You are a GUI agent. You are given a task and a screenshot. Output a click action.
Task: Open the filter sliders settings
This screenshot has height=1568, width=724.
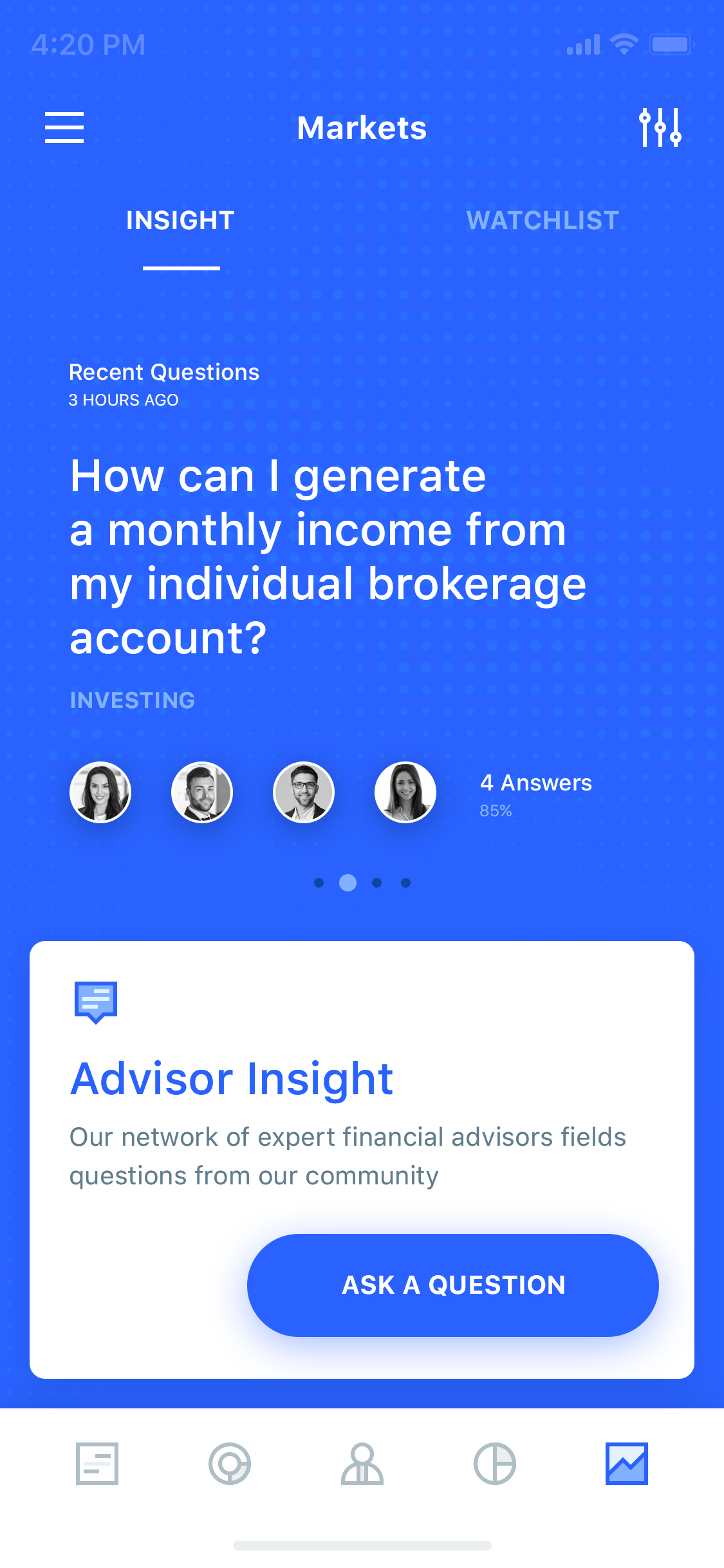(660, 127)
